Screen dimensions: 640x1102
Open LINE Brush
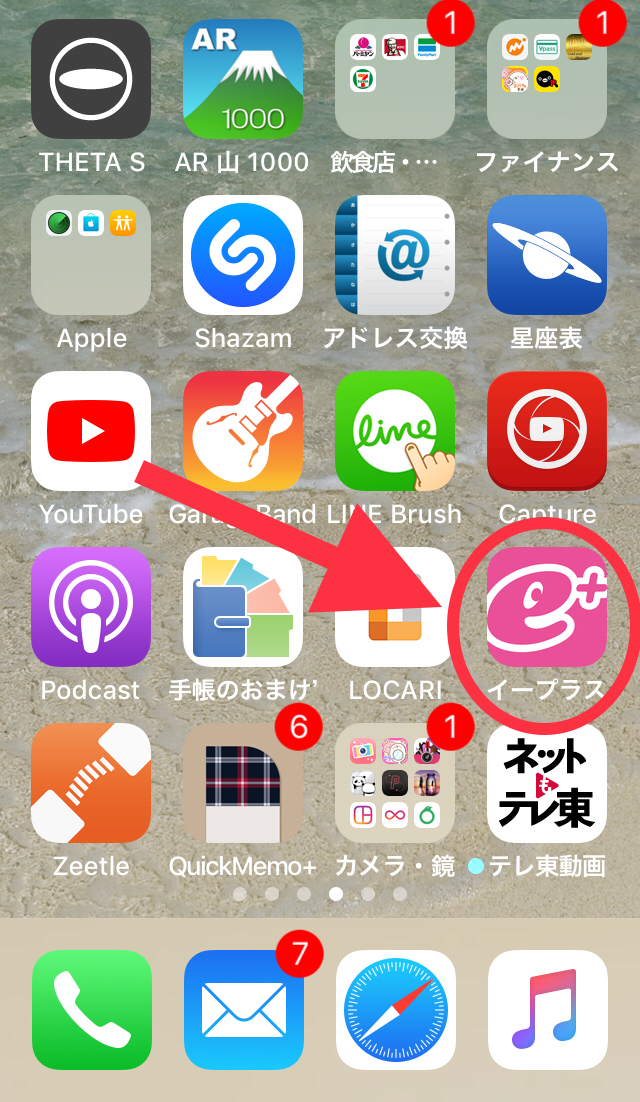click(395, 431)
